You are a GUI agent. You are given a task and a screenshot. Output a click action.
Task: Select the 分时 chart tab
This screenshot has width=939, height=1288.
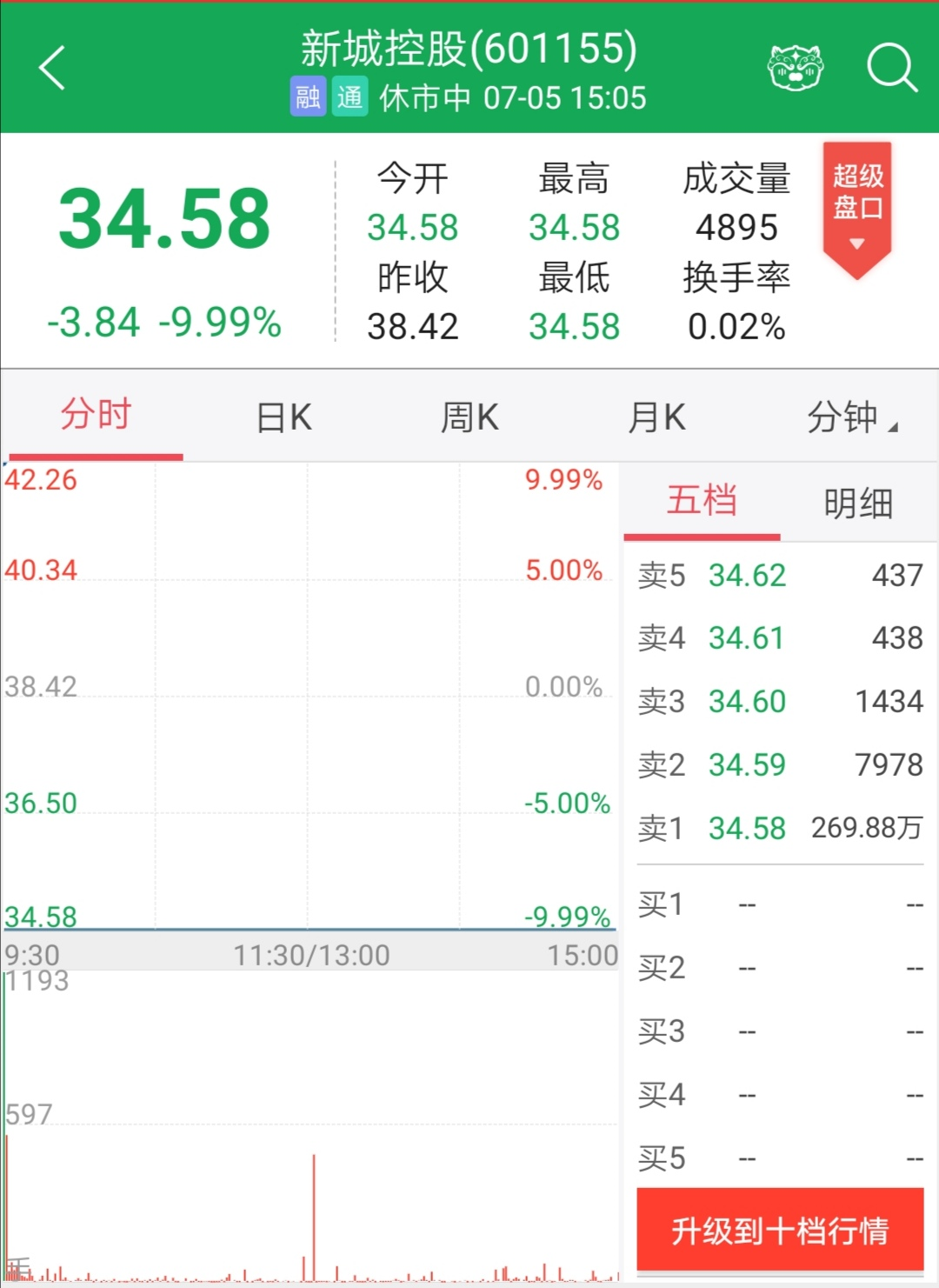(x=96, y=416)
